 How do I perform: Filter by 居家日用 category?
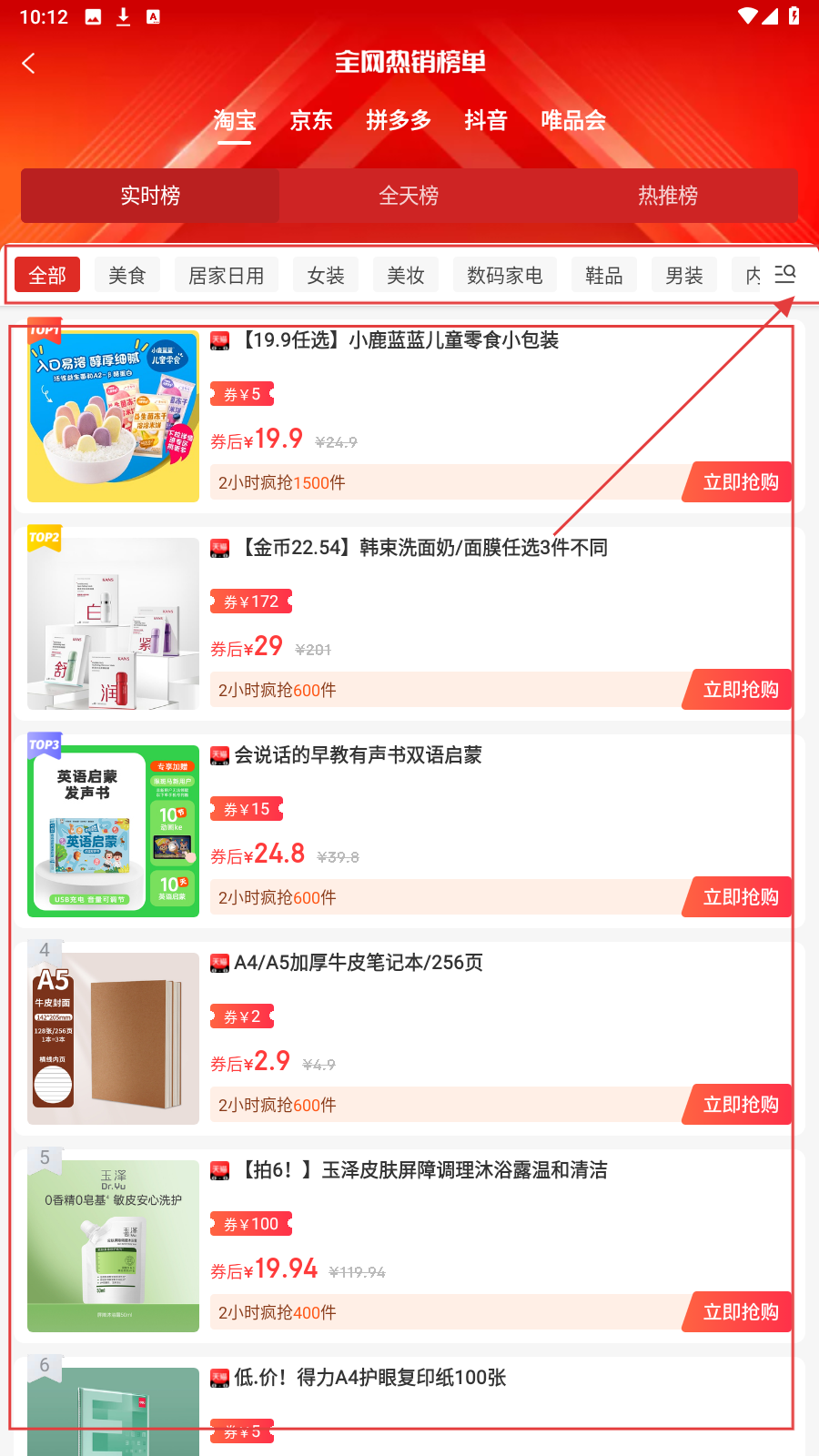pyautogui.click(x=227, y=275)
